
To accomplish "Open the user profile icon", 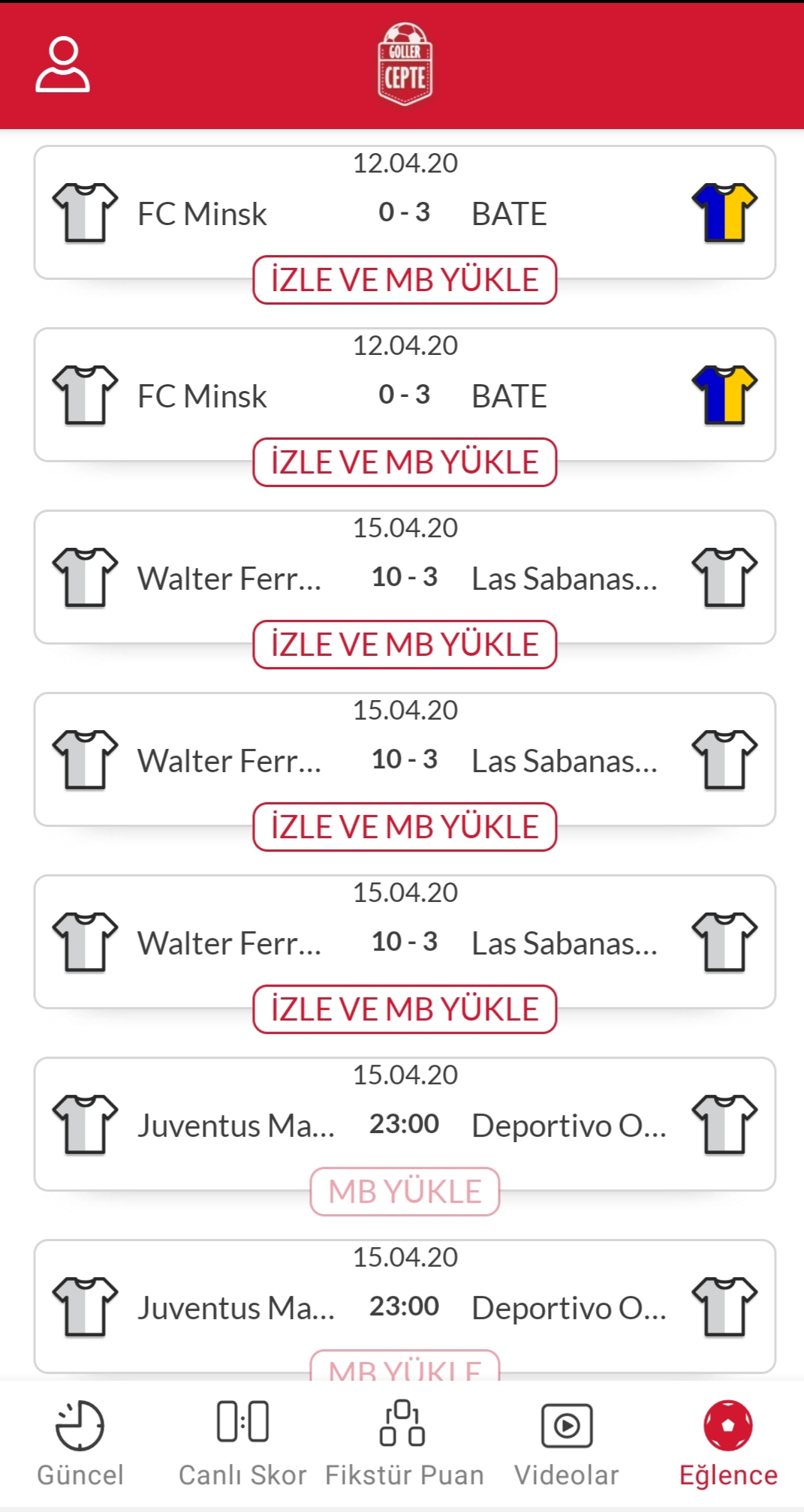I will (x=63, y=65).
